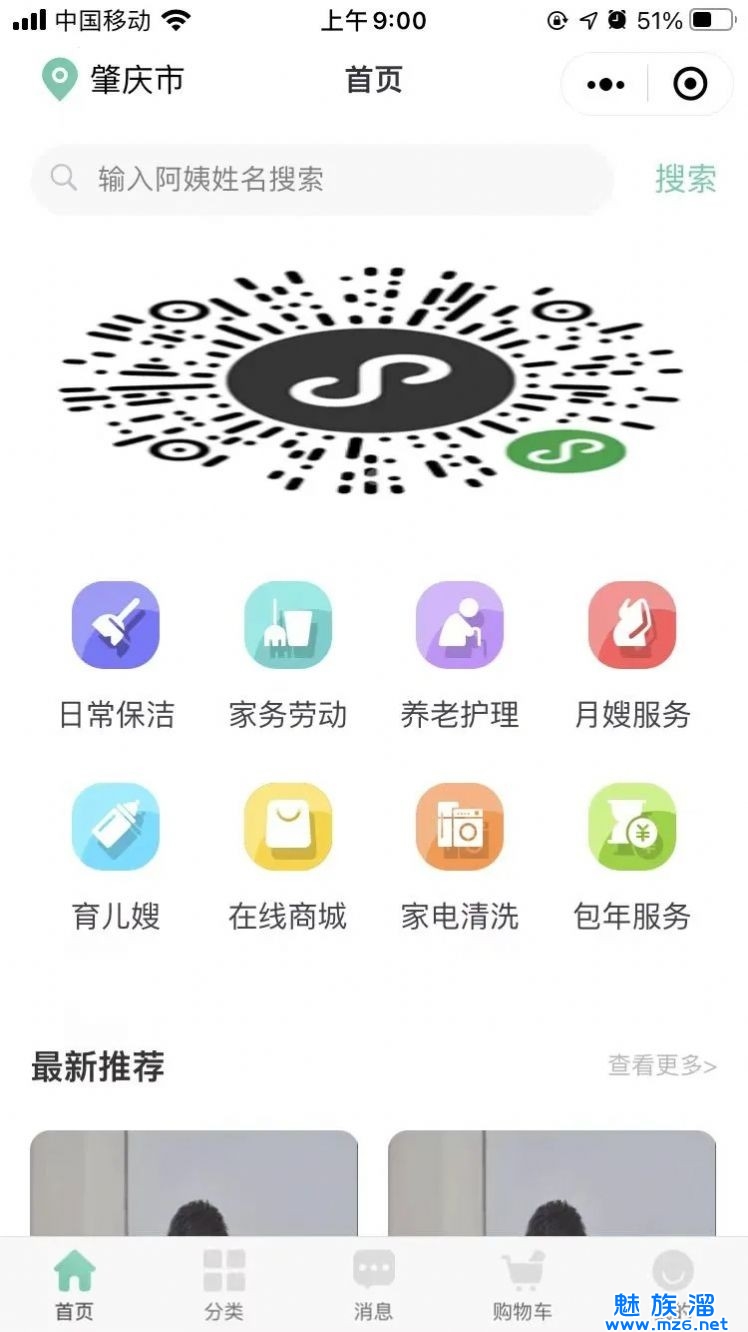The image size is (748, 1332).
Task: Open the mini program three-dot menu
Action: 606,84
